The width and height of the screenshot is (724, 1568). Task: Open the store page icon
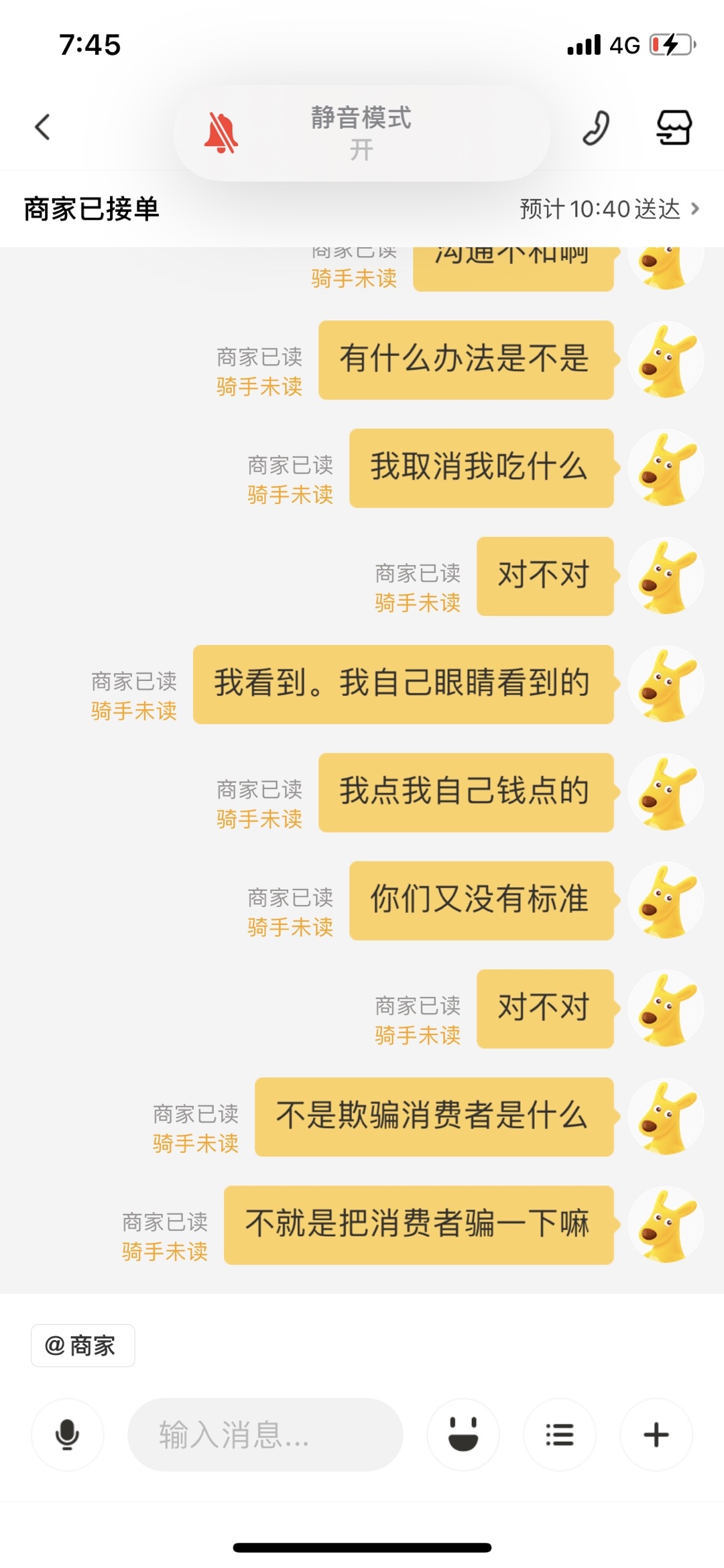coord(673,127)
